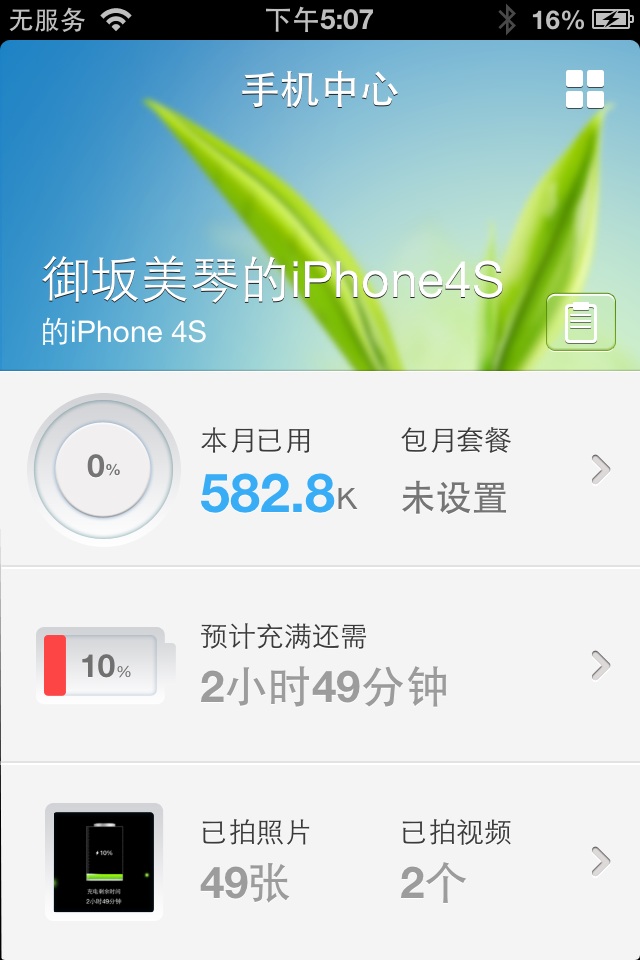Open the battery charging time row
This screenshot has width=640, height=960.
320,665
